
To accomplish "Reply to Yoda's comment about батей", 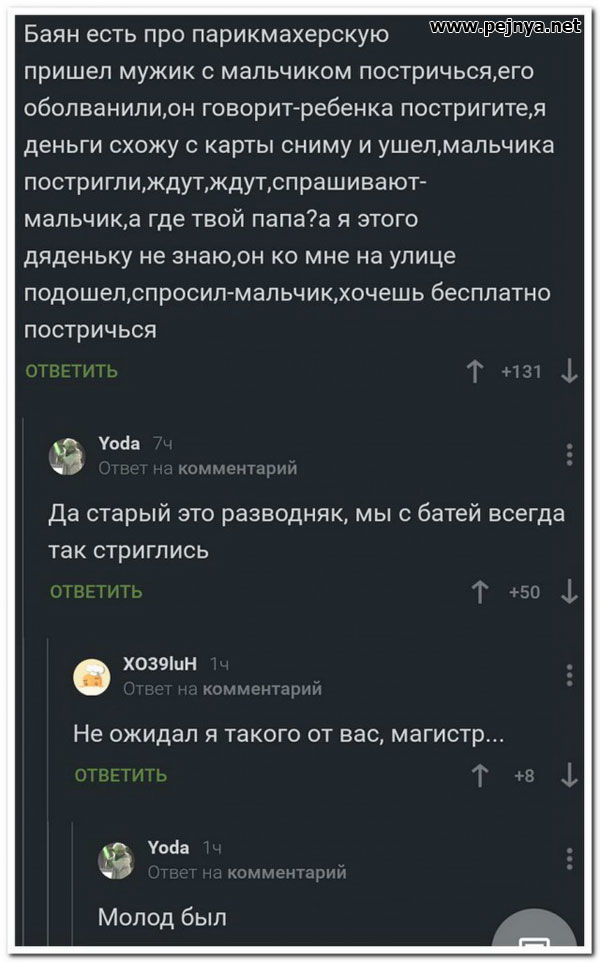I will (x=96, y=591).
